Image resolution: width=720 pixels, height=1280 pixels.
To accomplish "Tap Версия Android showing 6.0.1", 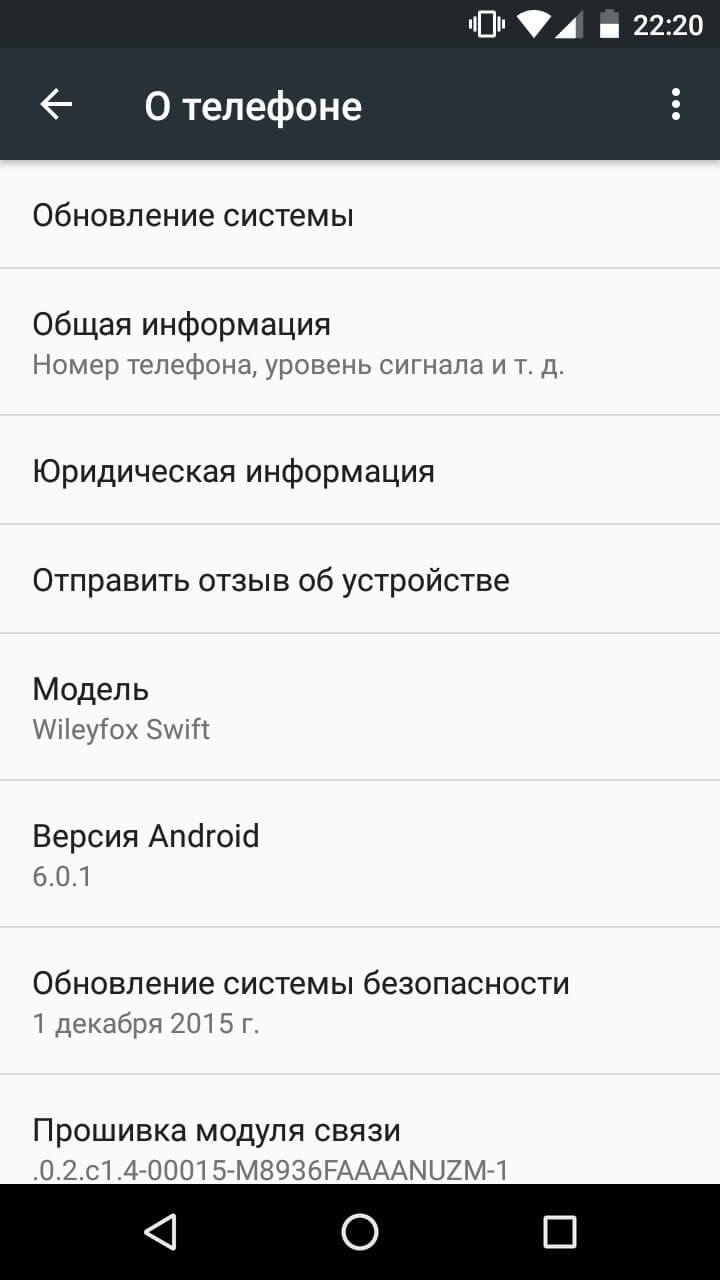I will (146, 853).
